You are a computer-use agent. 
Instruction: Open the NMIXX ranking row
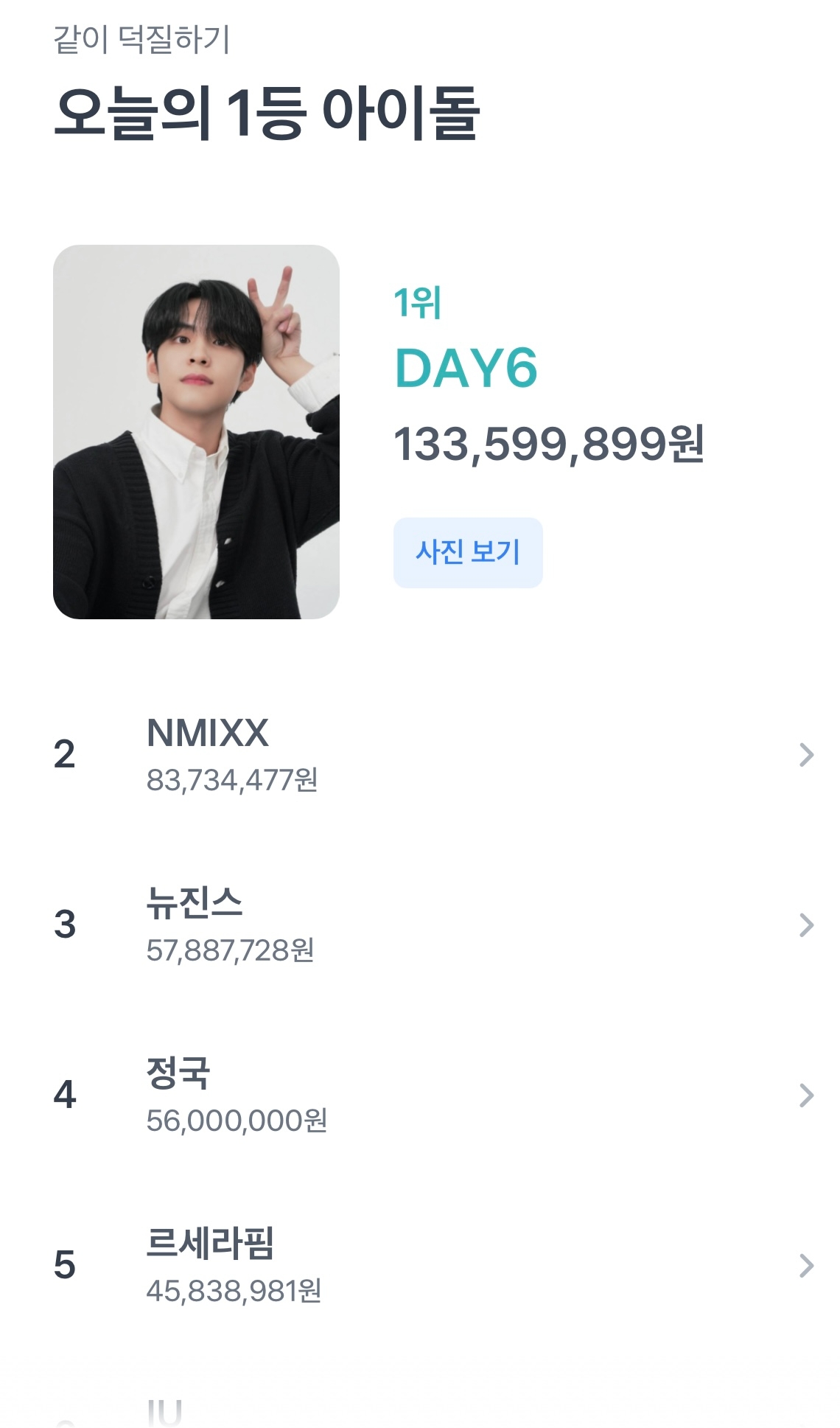(x=420, y=755)
